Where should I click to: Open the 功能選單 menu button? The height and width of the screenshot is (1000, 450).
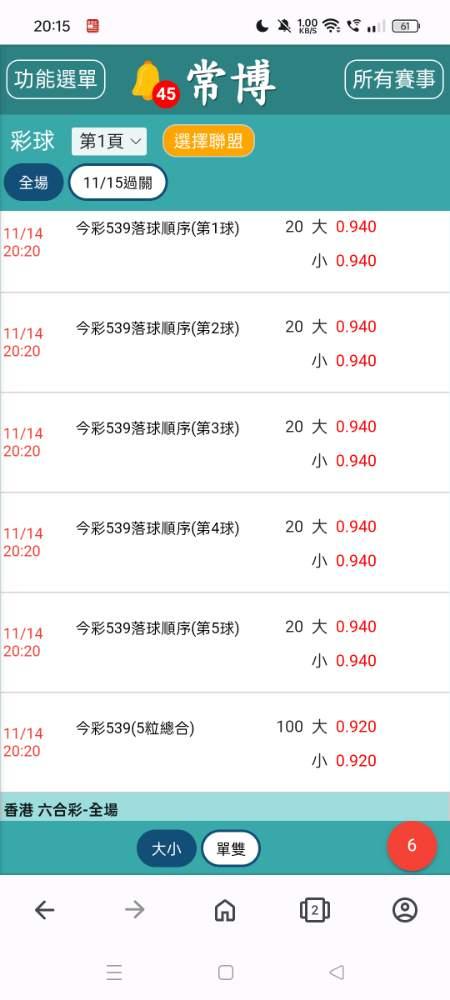point(55,80)
